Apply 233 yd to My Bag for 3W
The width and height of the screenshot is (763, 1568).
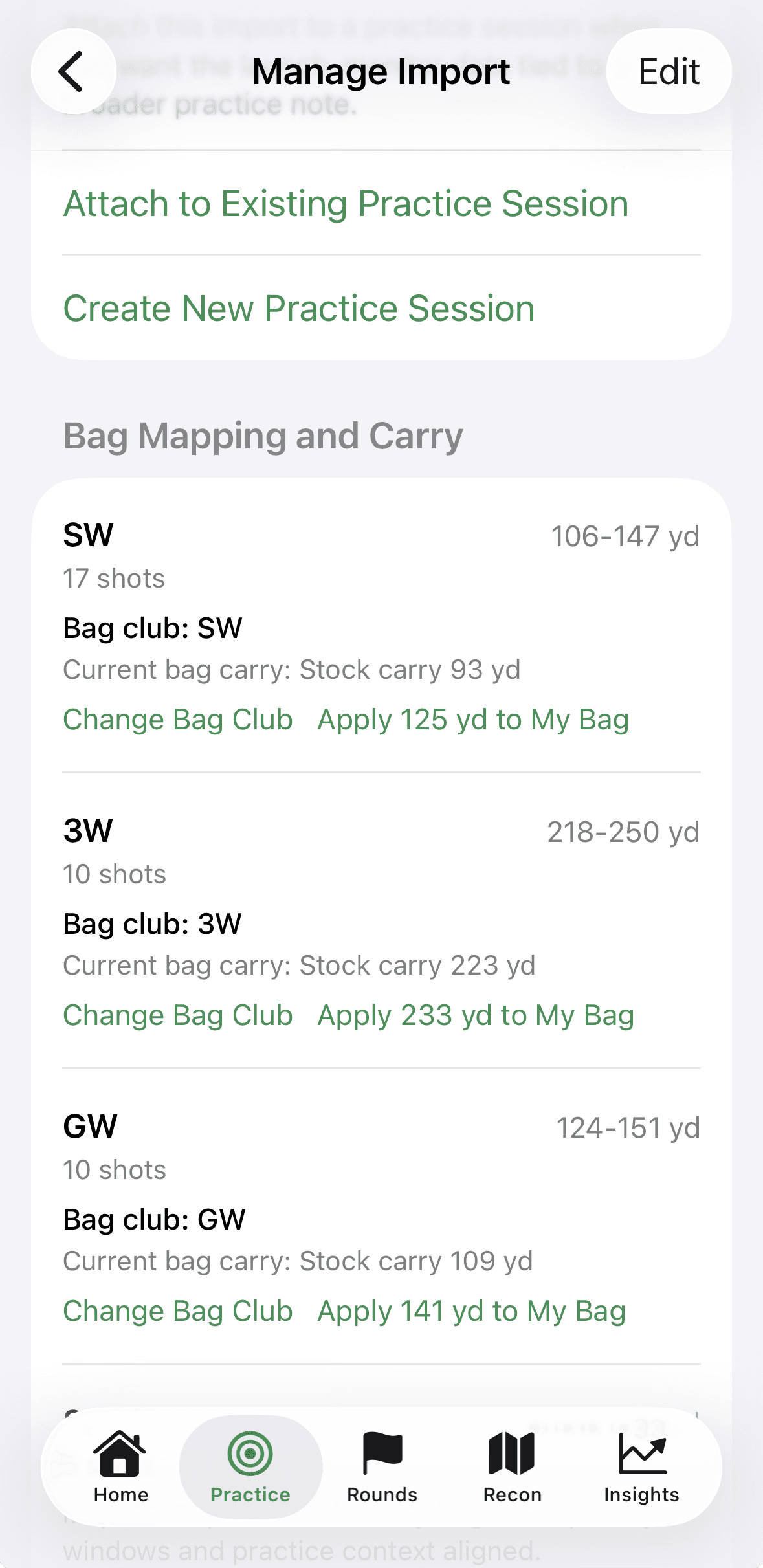tap(476, 1015)
